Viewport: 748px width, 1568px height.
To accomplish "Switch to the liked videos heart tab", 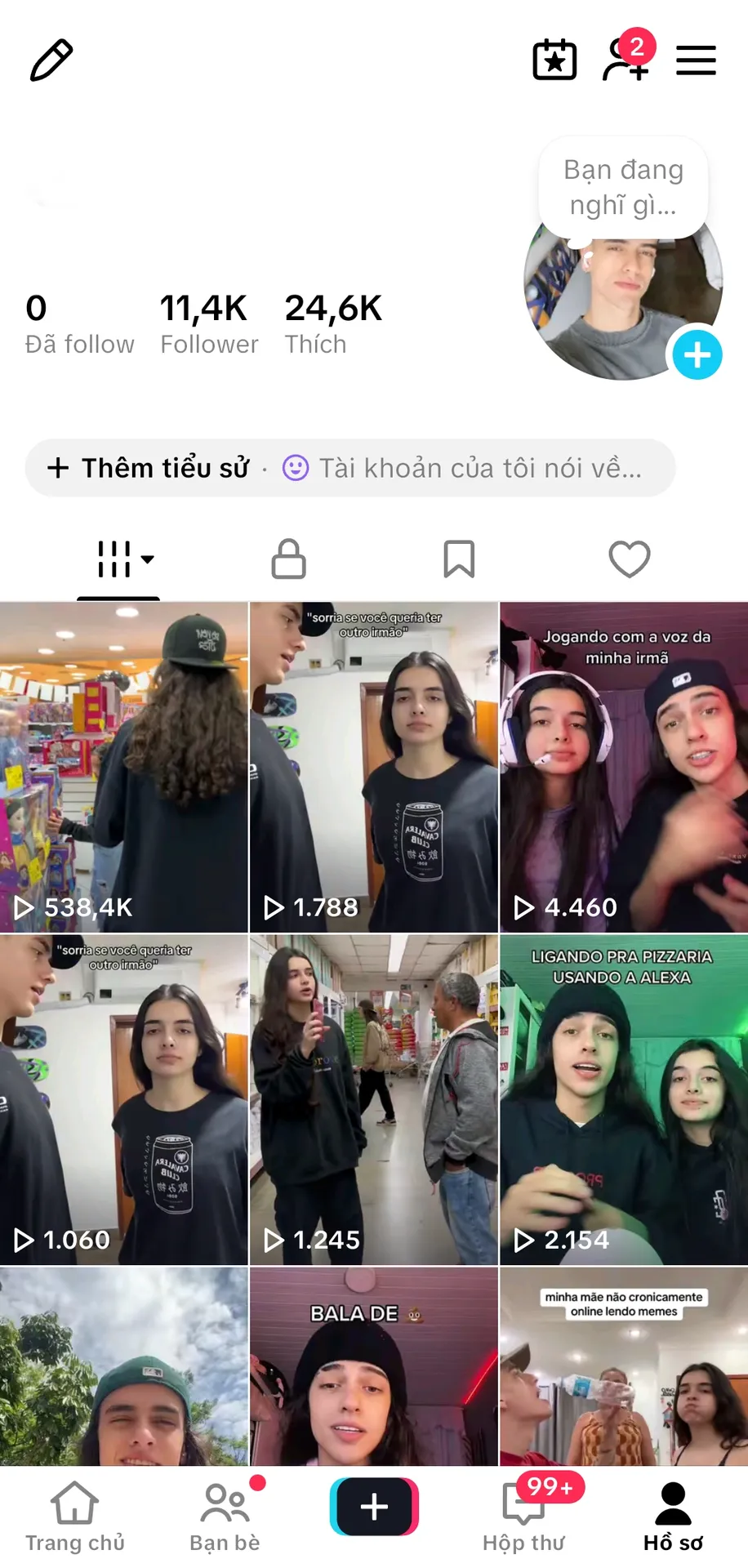I will tap(630, 559).
